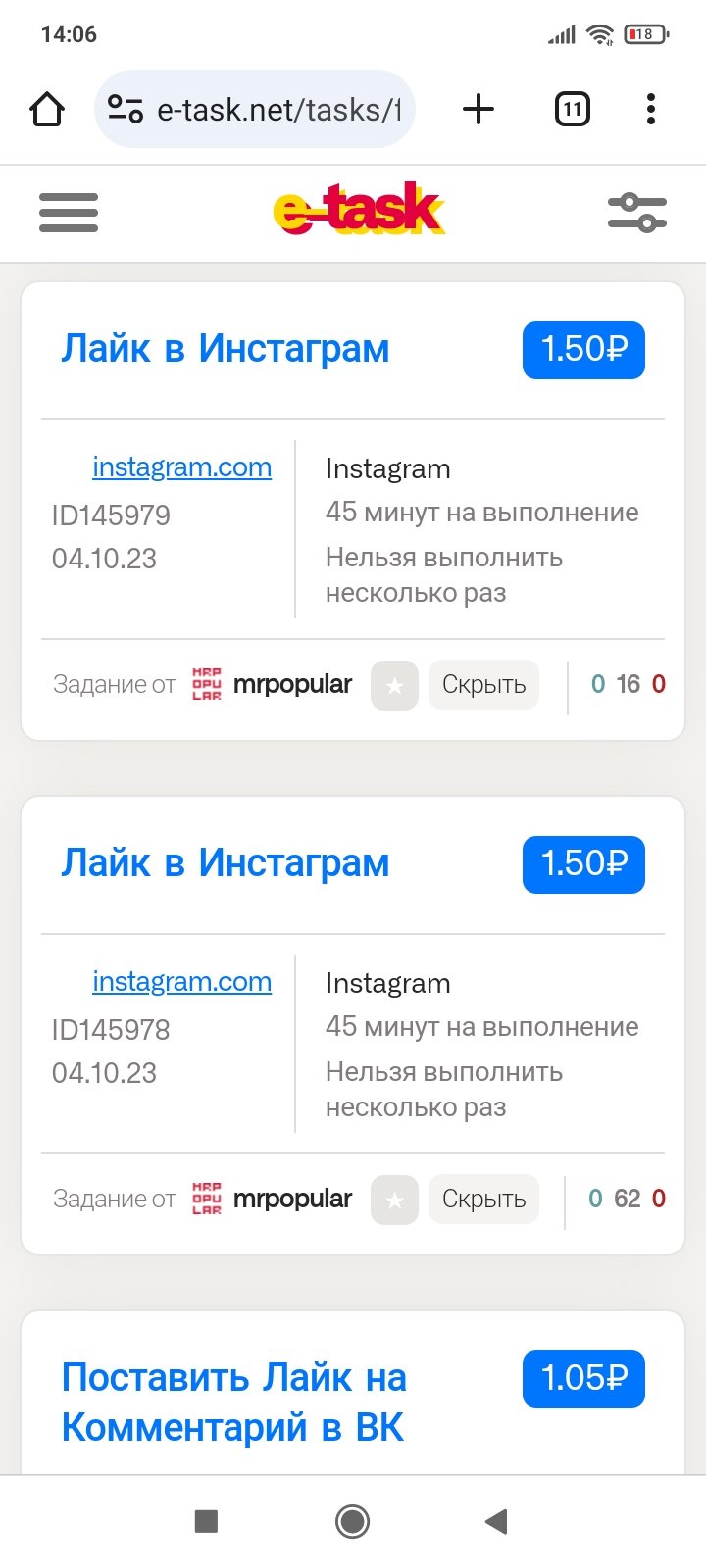Open the instagram.com link in task ID145979
The width and height of the screenshot is (706, 1568).
[x=181, y=467]
